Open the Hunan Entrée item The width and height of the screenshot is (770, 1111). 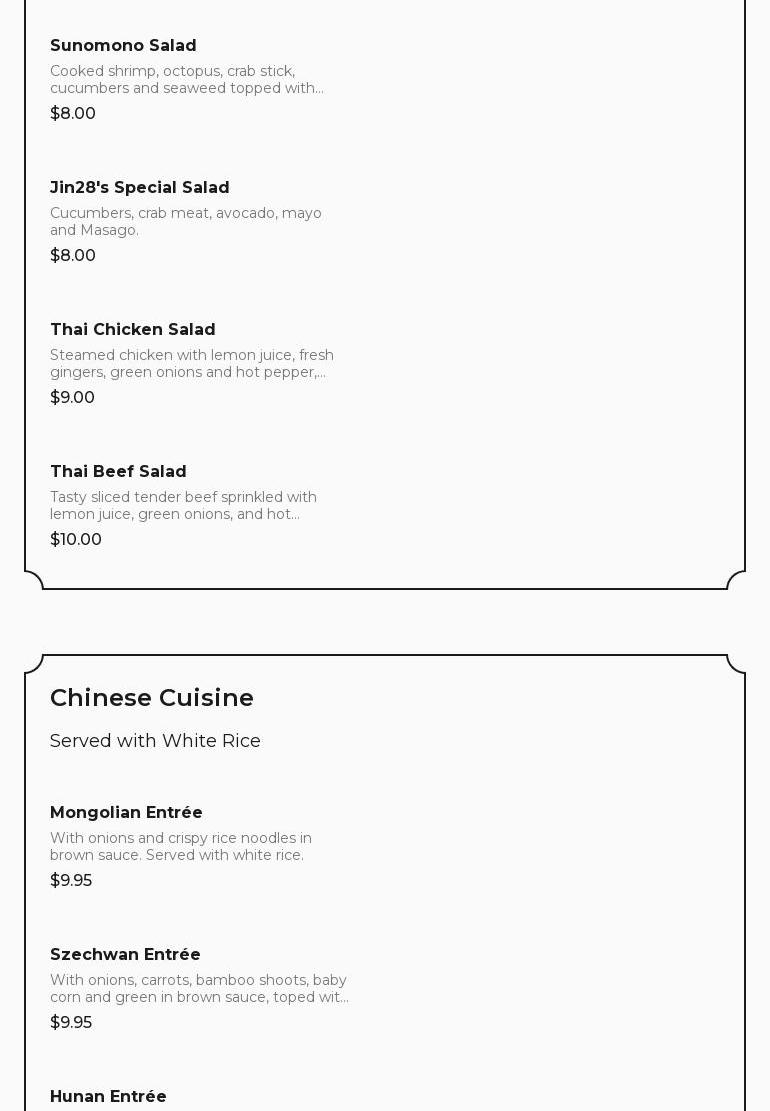tap(108, 1096)
